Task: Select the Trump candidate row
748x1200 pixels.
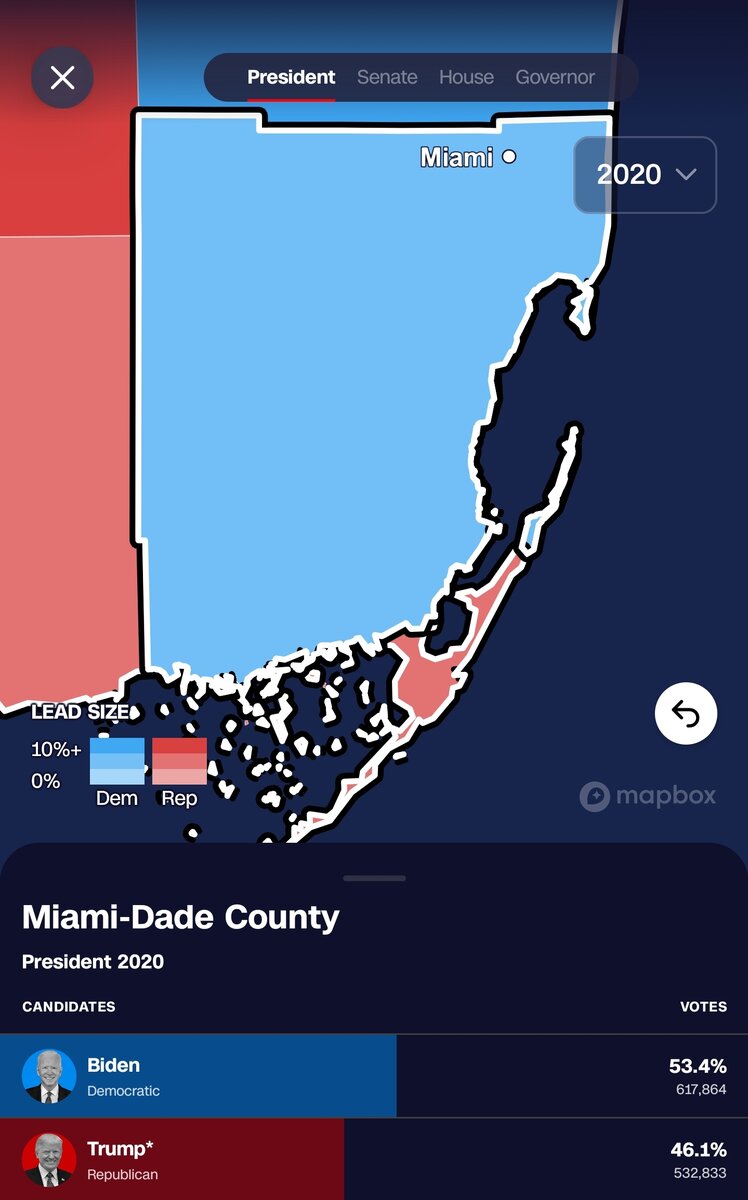Action: pyautogui.click(x=374, y=1160)
